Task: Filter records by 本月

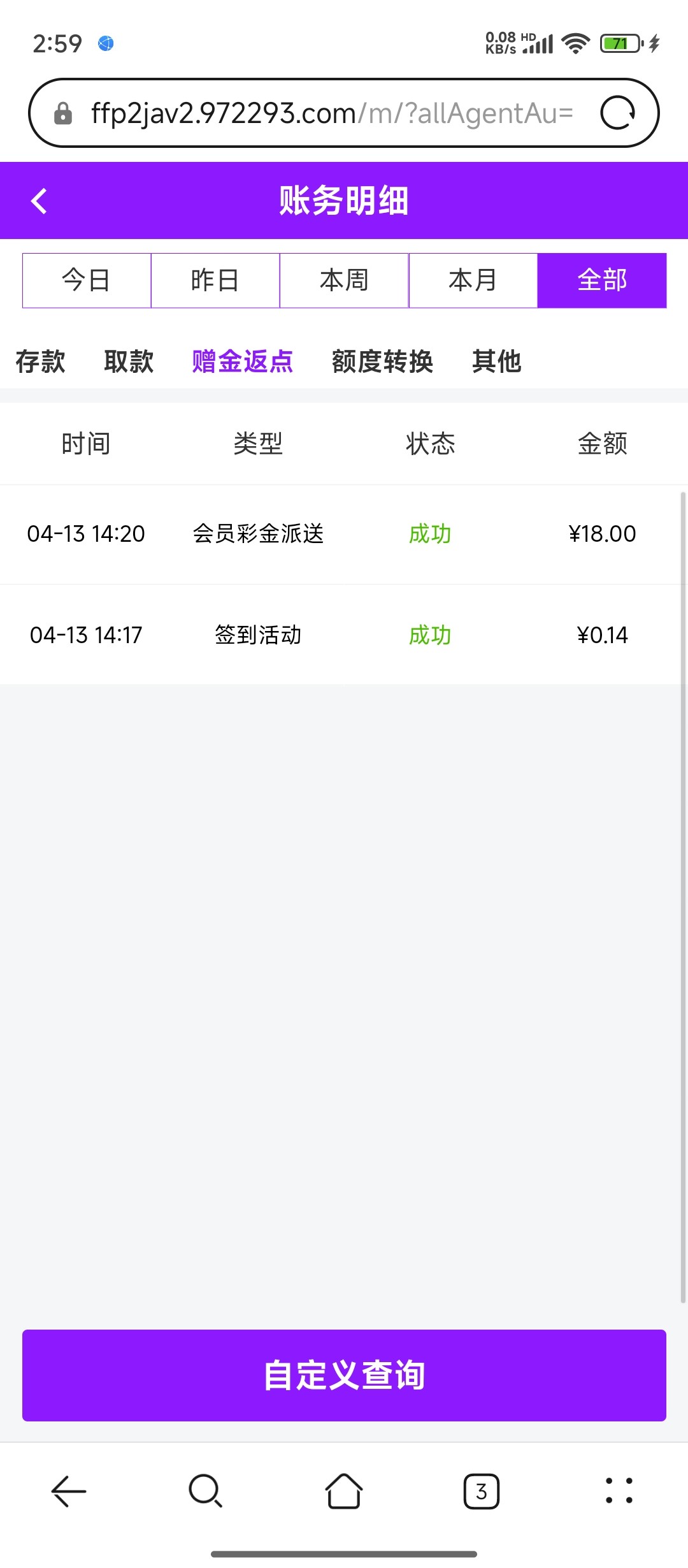Action: [x=473, y=280]
